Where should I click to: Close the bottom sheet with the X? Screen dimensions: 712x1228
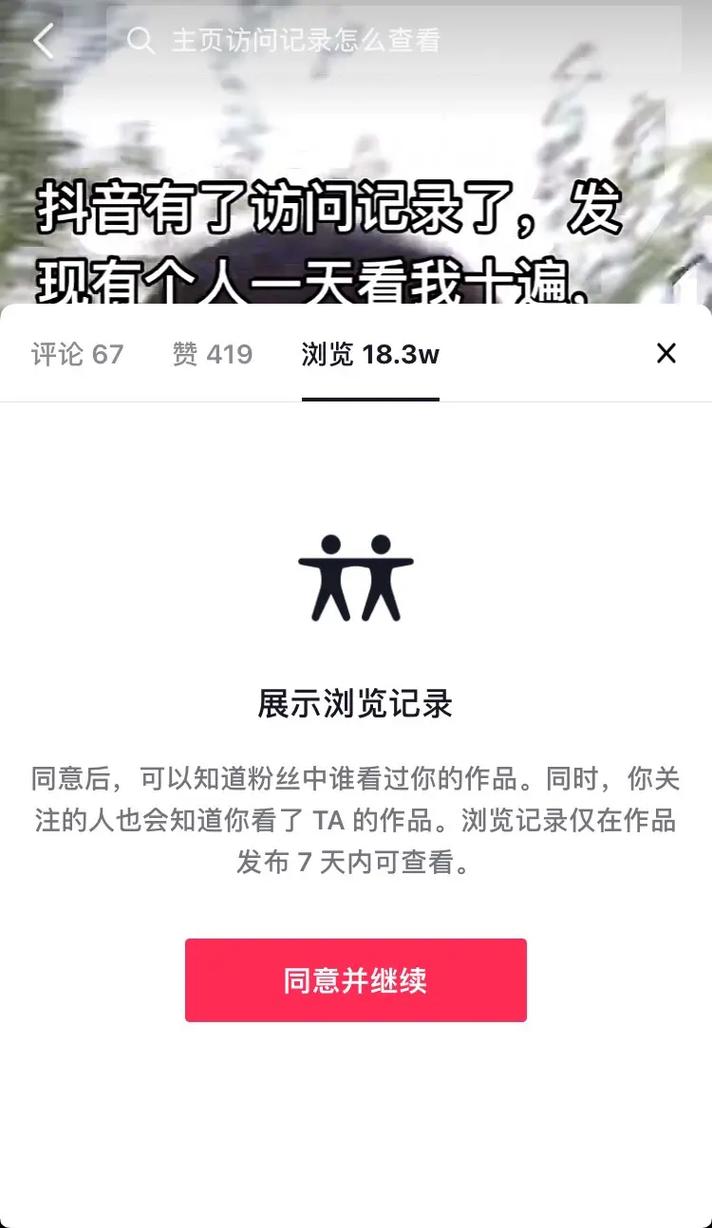click(x=666, y=353)
